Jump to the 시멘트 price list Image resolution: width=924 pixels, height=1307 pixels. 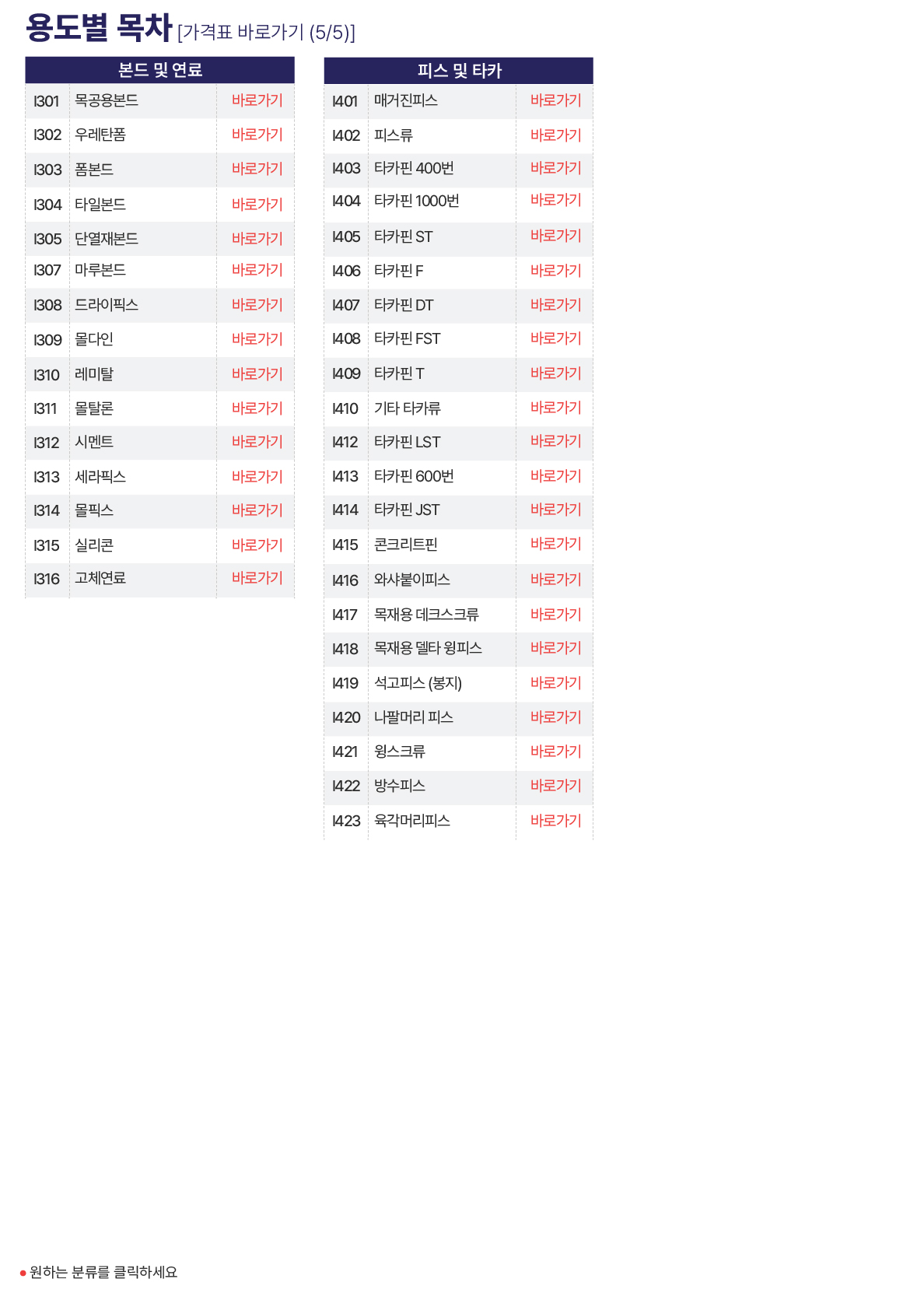tap(257, 442)
